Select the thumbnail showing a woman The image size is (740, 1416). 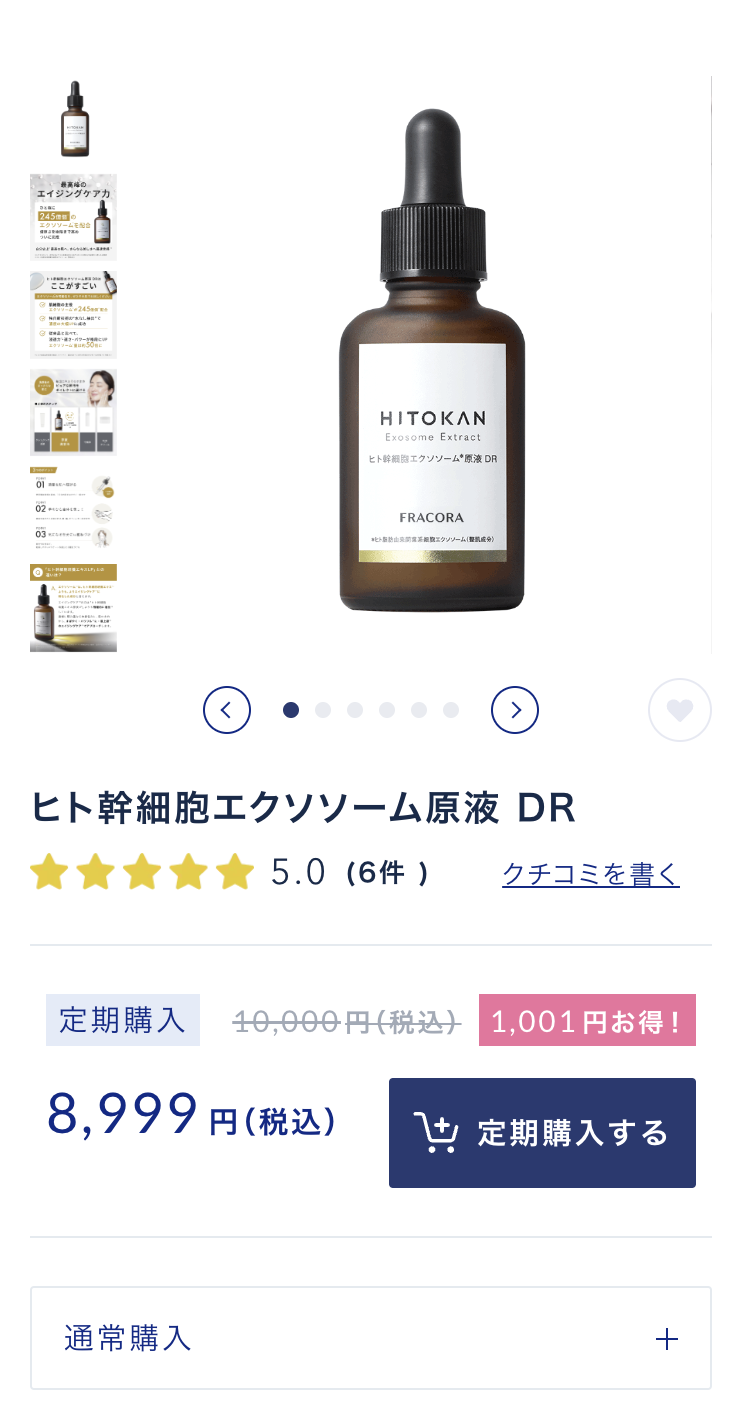pyautogui.click(x=74, y=412)
